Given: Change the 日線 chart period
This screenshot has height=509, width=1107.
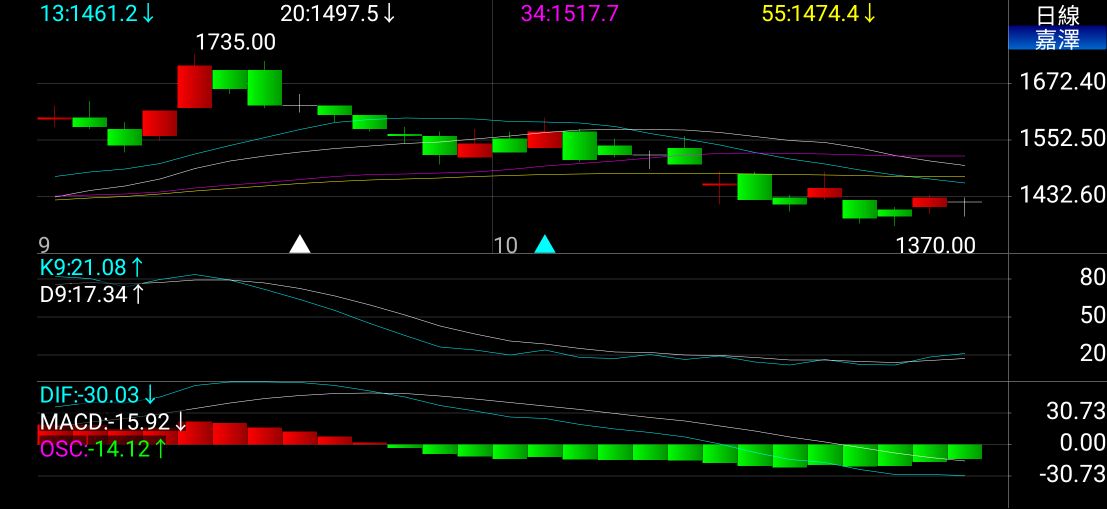Looking at the screenshot, I should coord(1057,14).
